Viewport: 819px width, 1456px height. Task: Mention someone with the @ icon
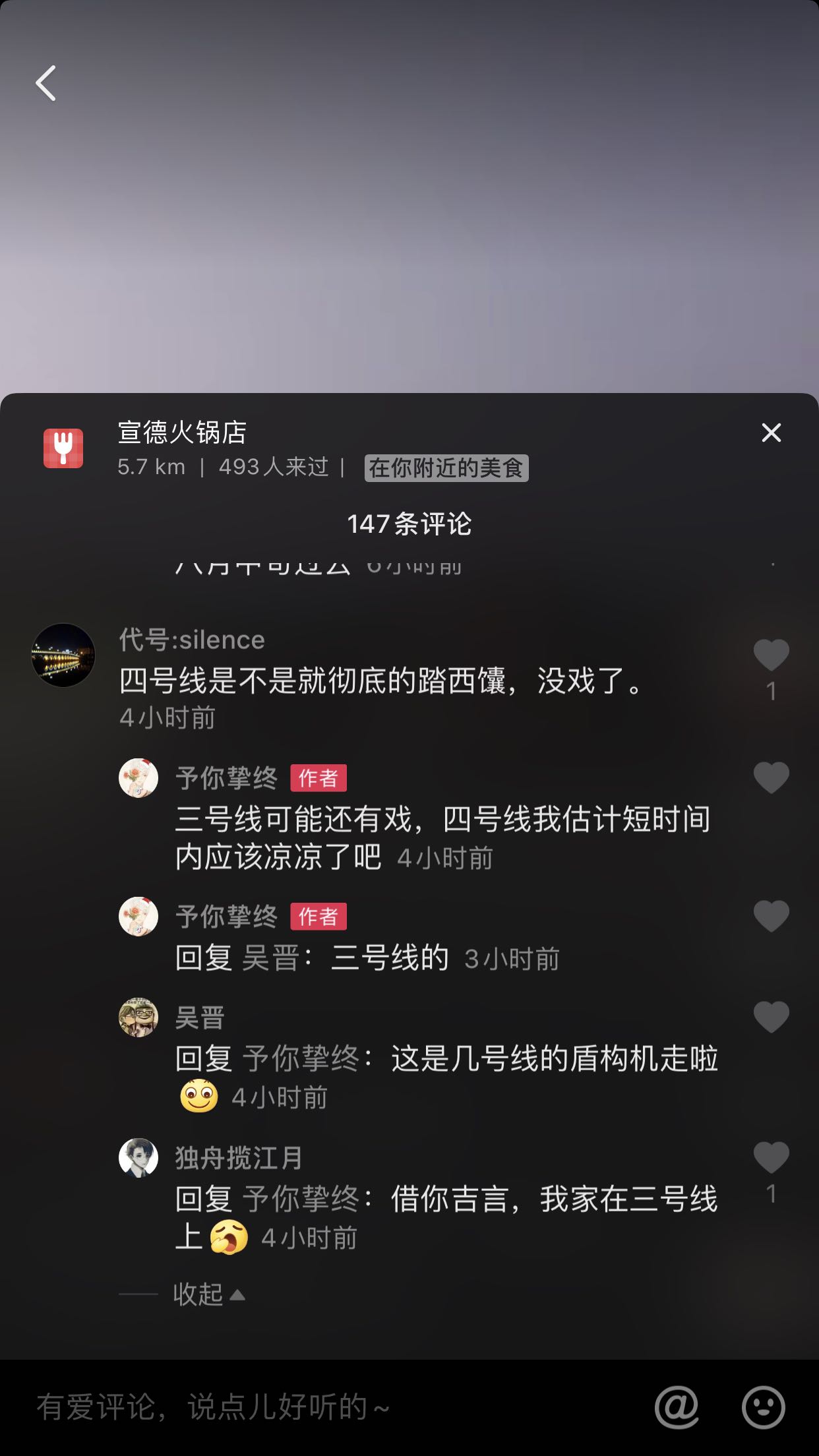tap(677, 1407)
